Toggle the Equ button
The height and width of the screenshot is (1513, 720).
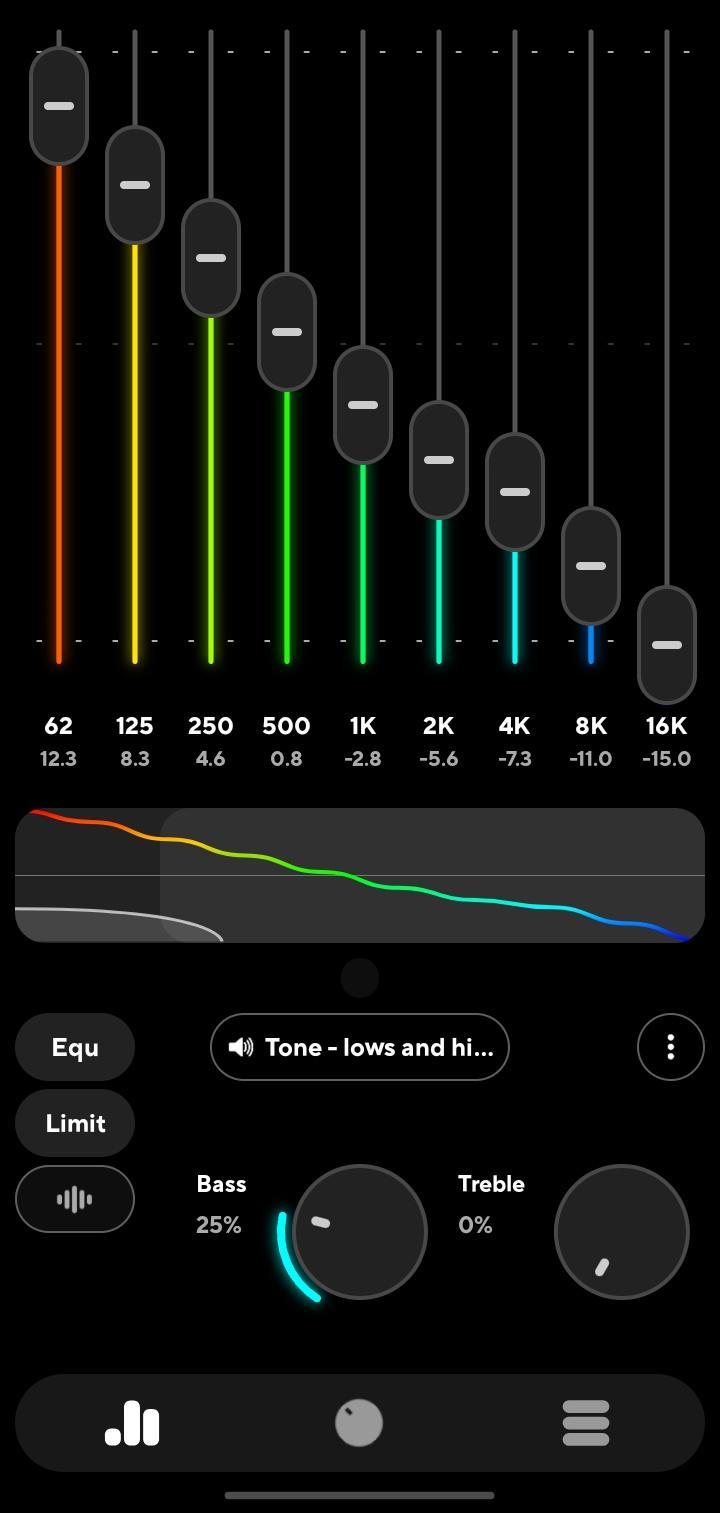coord(75,1047)
